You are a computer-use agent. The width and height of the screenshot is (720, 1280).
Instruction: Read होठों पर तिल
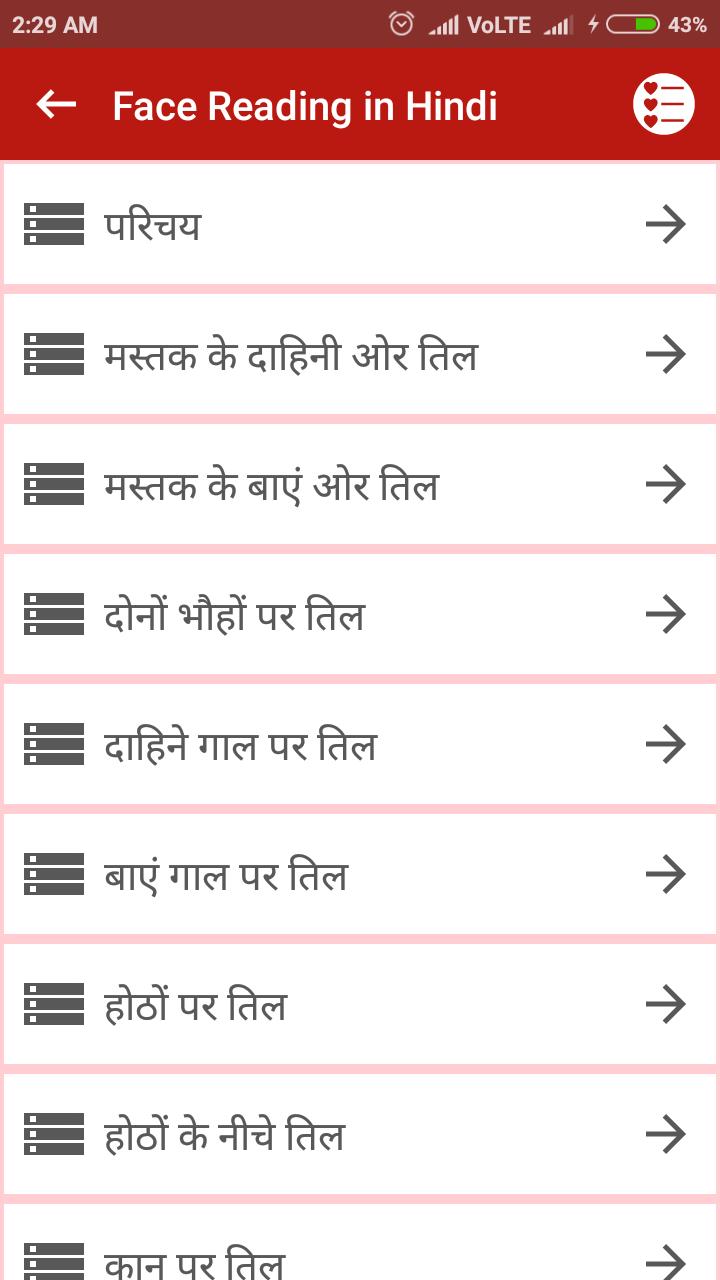coord(360,1004)
